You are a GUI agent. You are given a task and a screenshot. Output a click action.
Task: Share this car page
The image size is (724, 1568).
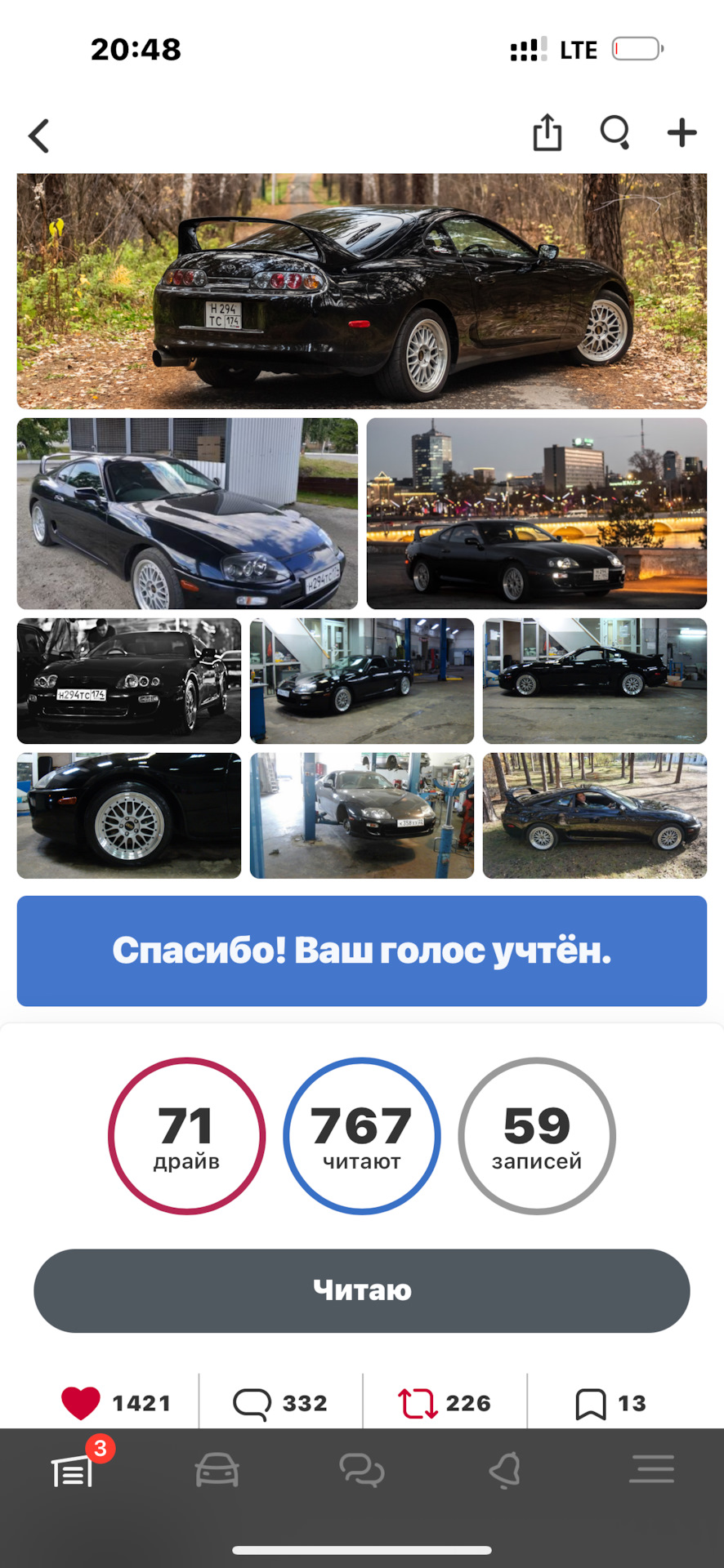click(x=547, y=132)
